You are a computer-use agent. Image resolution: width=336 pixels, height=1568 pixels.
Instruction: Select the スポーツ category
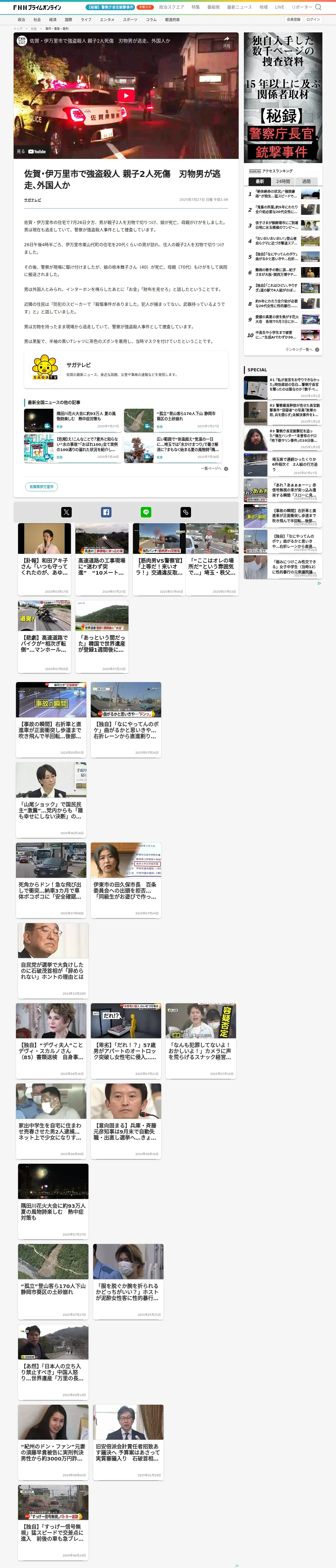tap(130, 20)
